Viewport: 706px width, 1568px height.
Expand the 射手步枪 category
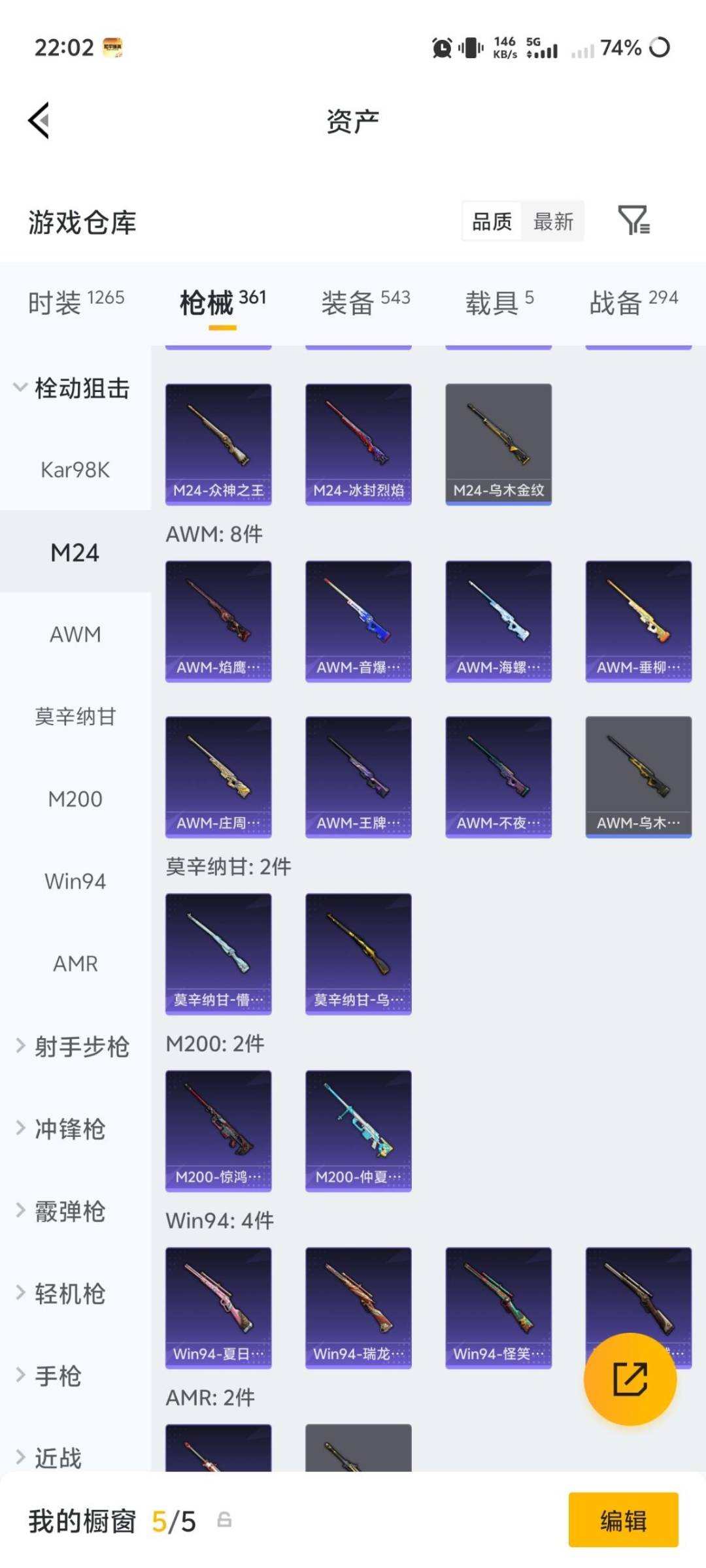coord(75,1045)
